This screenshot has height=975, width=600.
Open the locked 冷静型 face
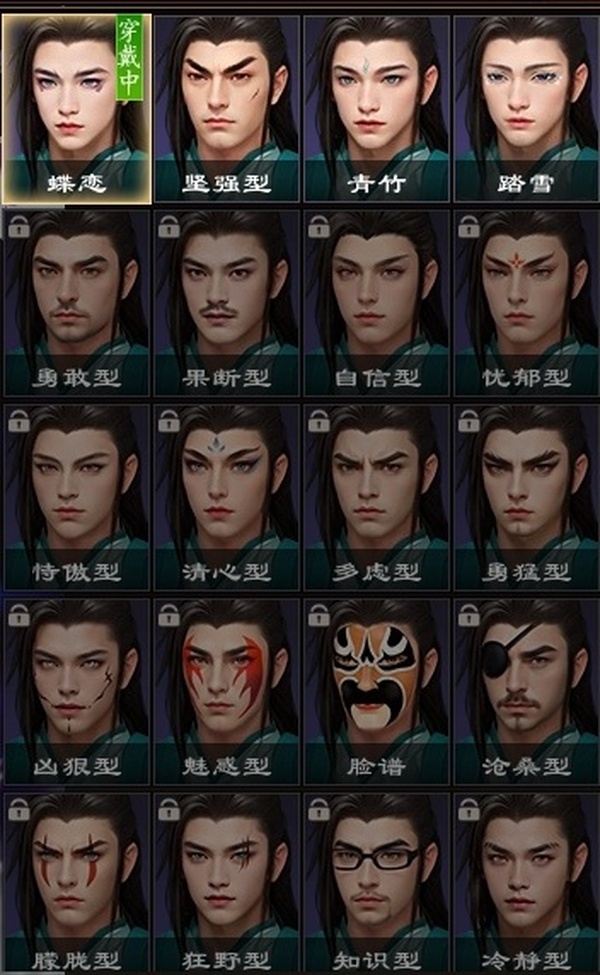[526, 884]
